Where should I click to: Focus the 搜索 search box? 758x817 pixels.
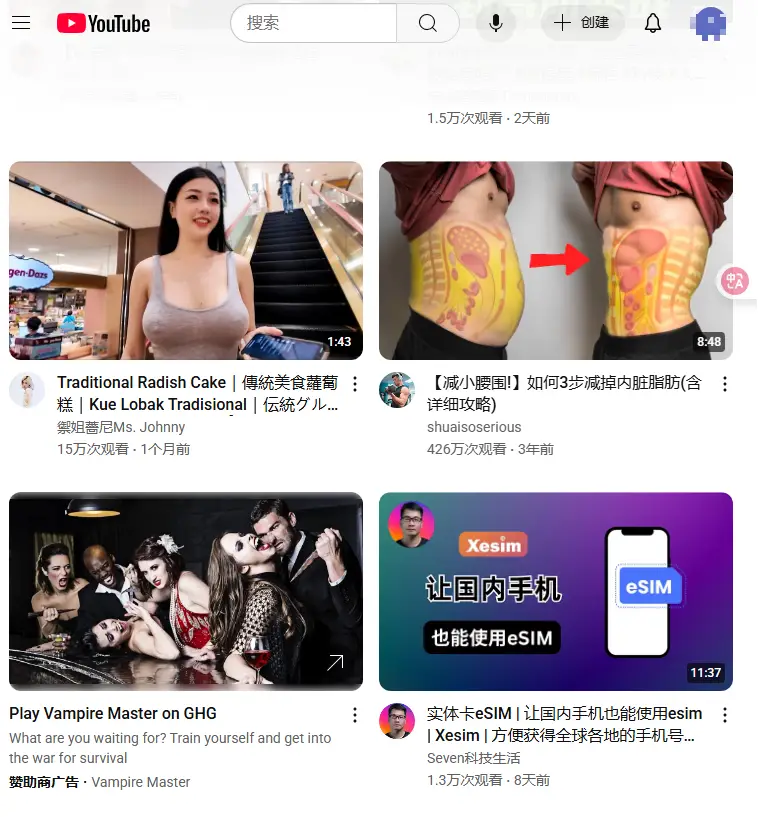point(314,23)
